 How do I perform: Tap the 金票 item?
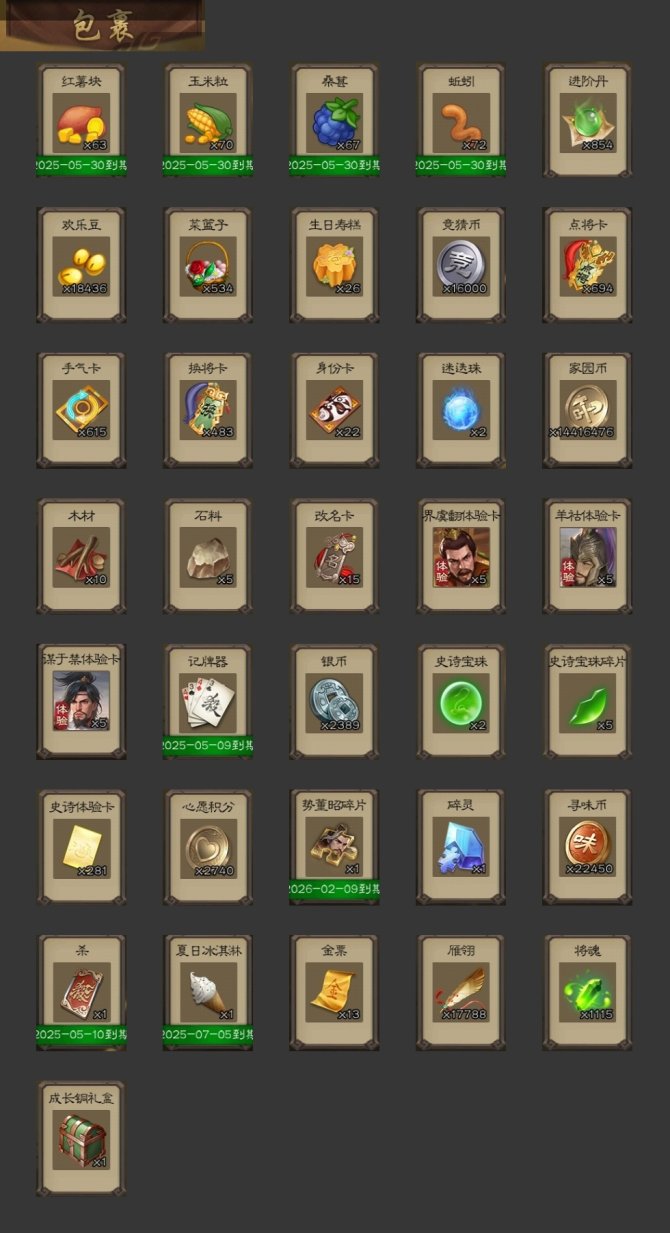point(335,992)
